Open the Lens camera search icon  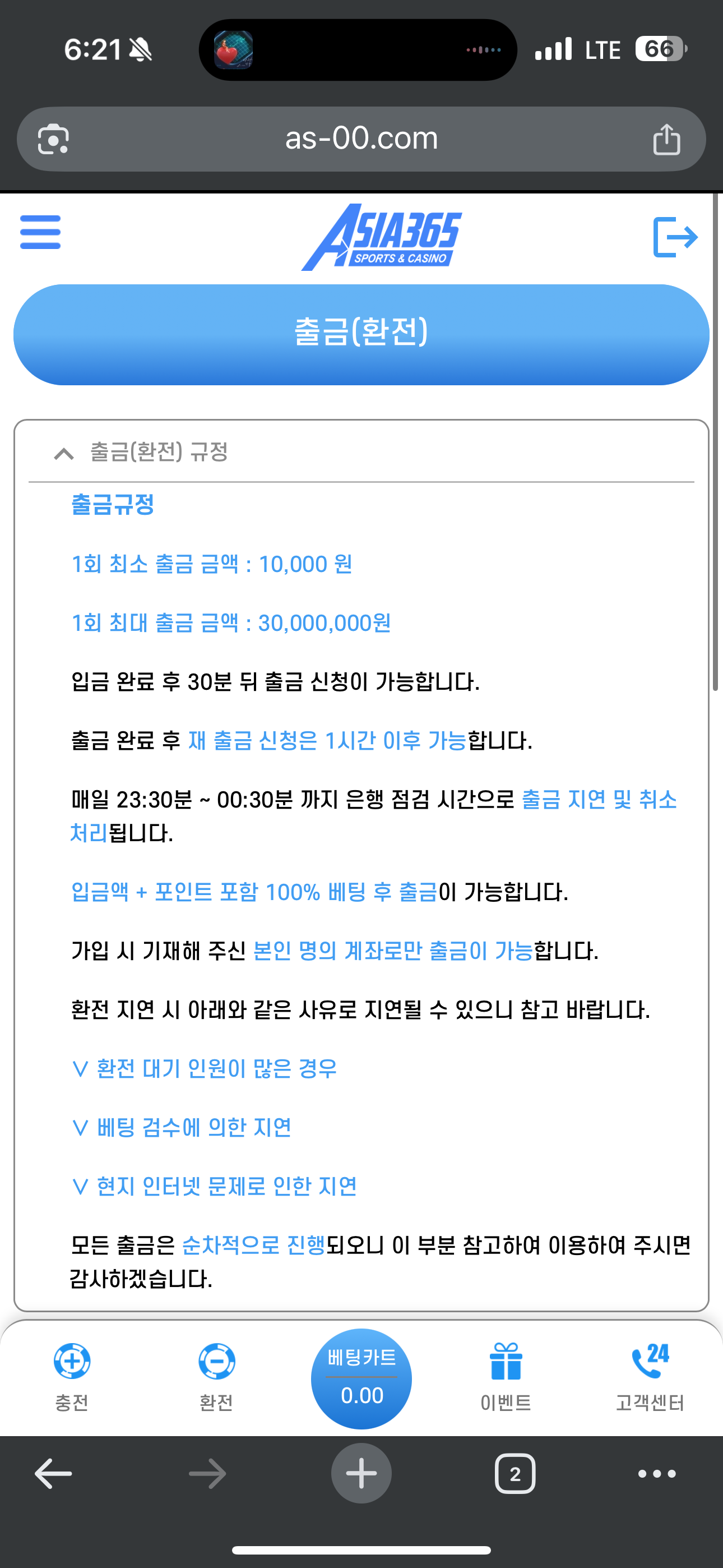point(54,140)
